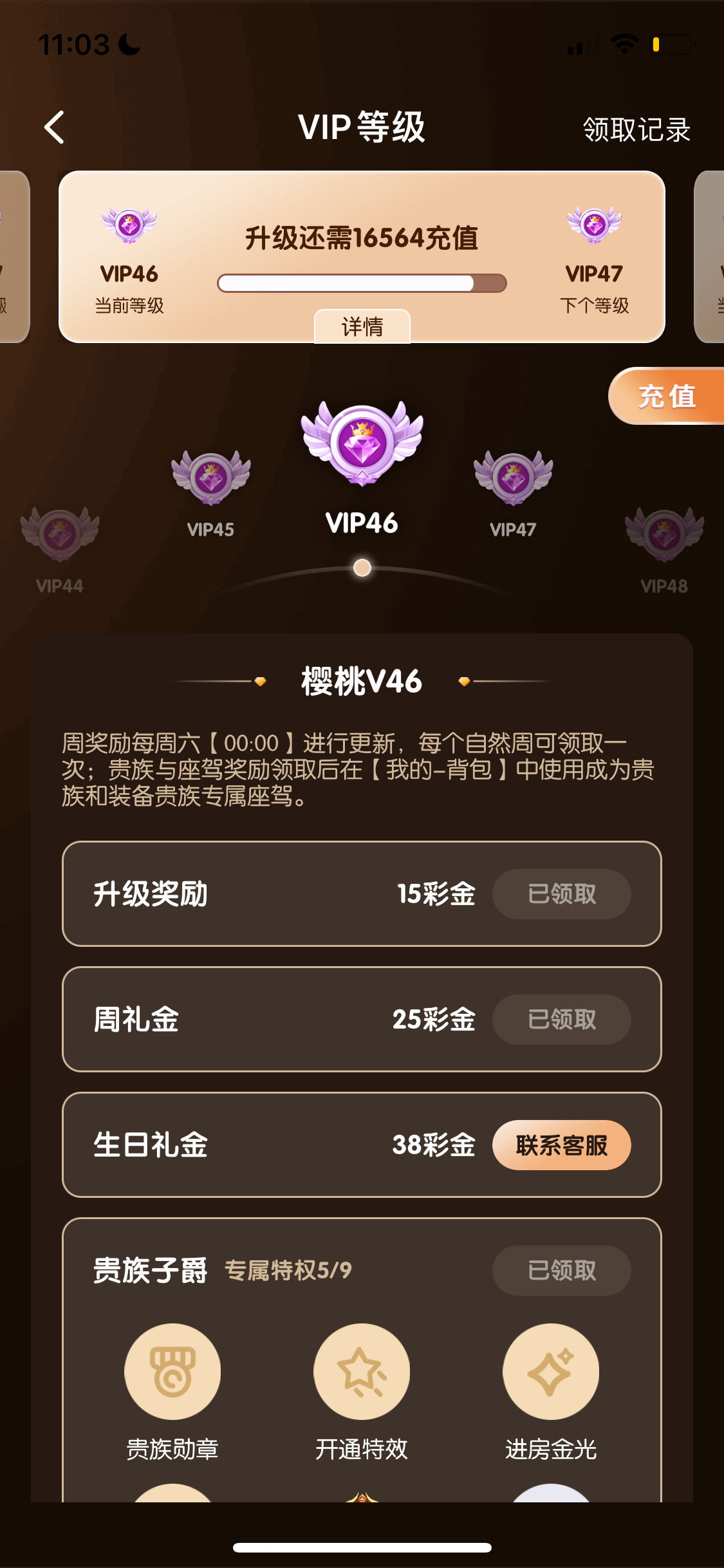The image size is (724, 1568).
Task: Open 领取记录 claim history
Action: point(636,129)
